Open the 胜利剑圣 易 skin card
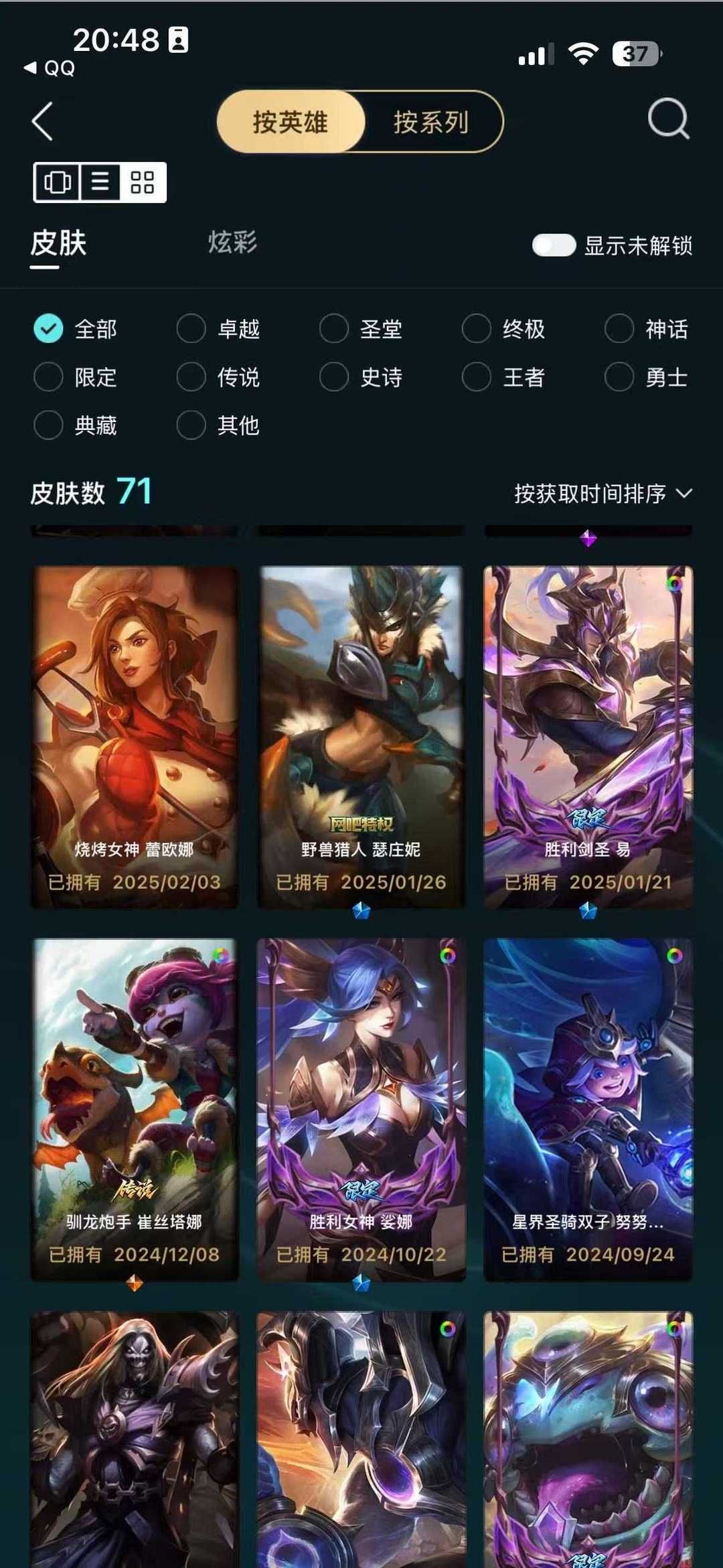723x1568 pixels. point(588,737)
